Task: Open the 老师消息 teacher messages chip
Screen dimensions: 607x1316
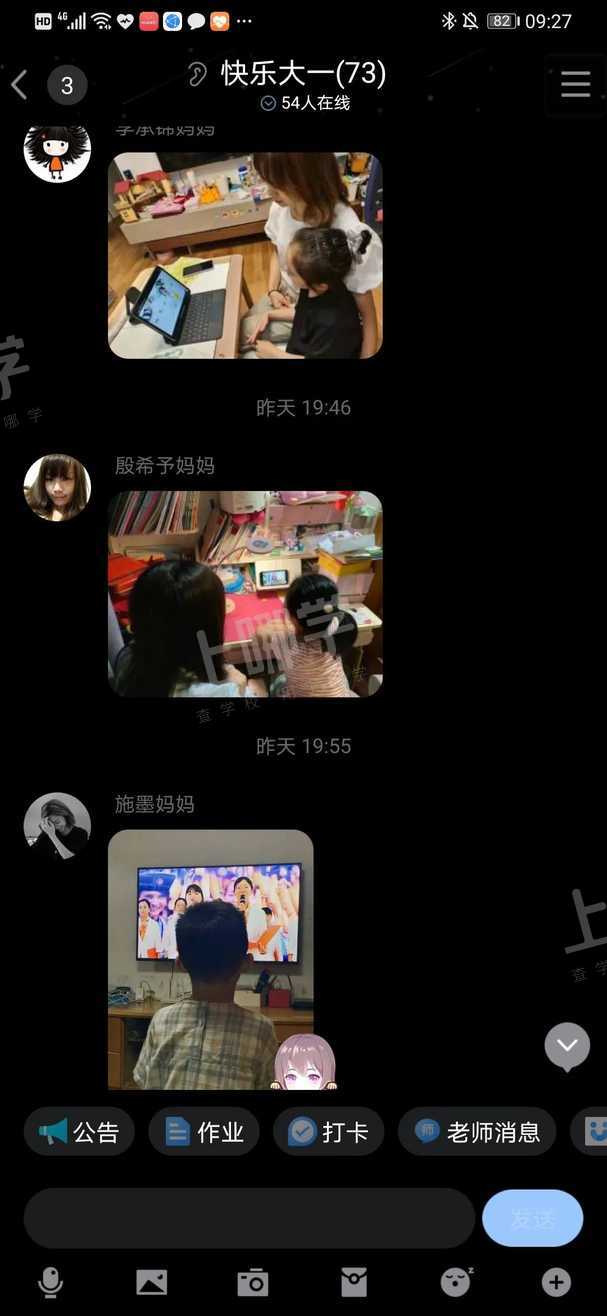Action: coord(477,1132)
